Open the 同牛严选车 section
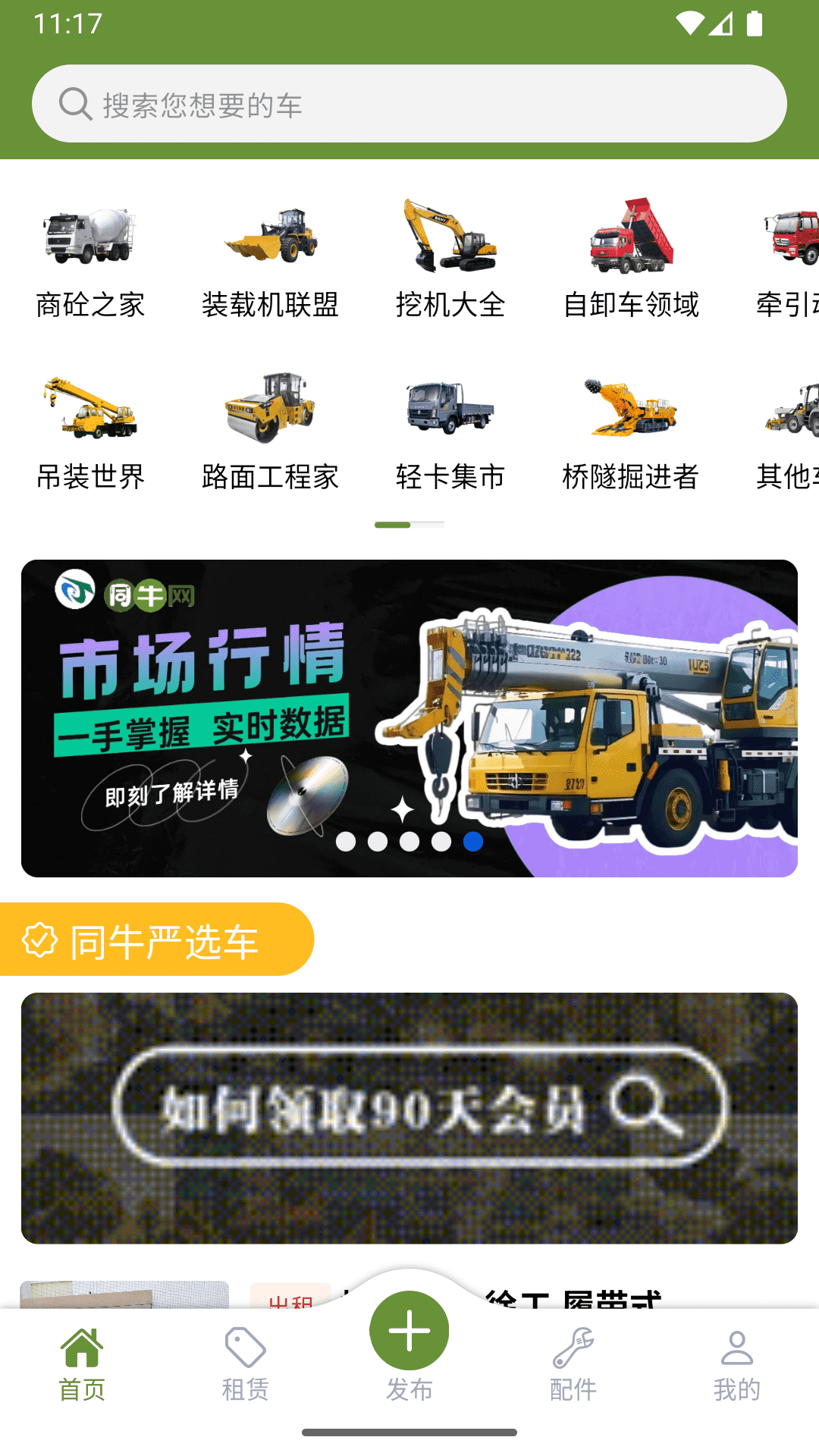Image resolution: width=819 pixels, height=1456 pixels. pyautogui.click(x=156, y=940)
